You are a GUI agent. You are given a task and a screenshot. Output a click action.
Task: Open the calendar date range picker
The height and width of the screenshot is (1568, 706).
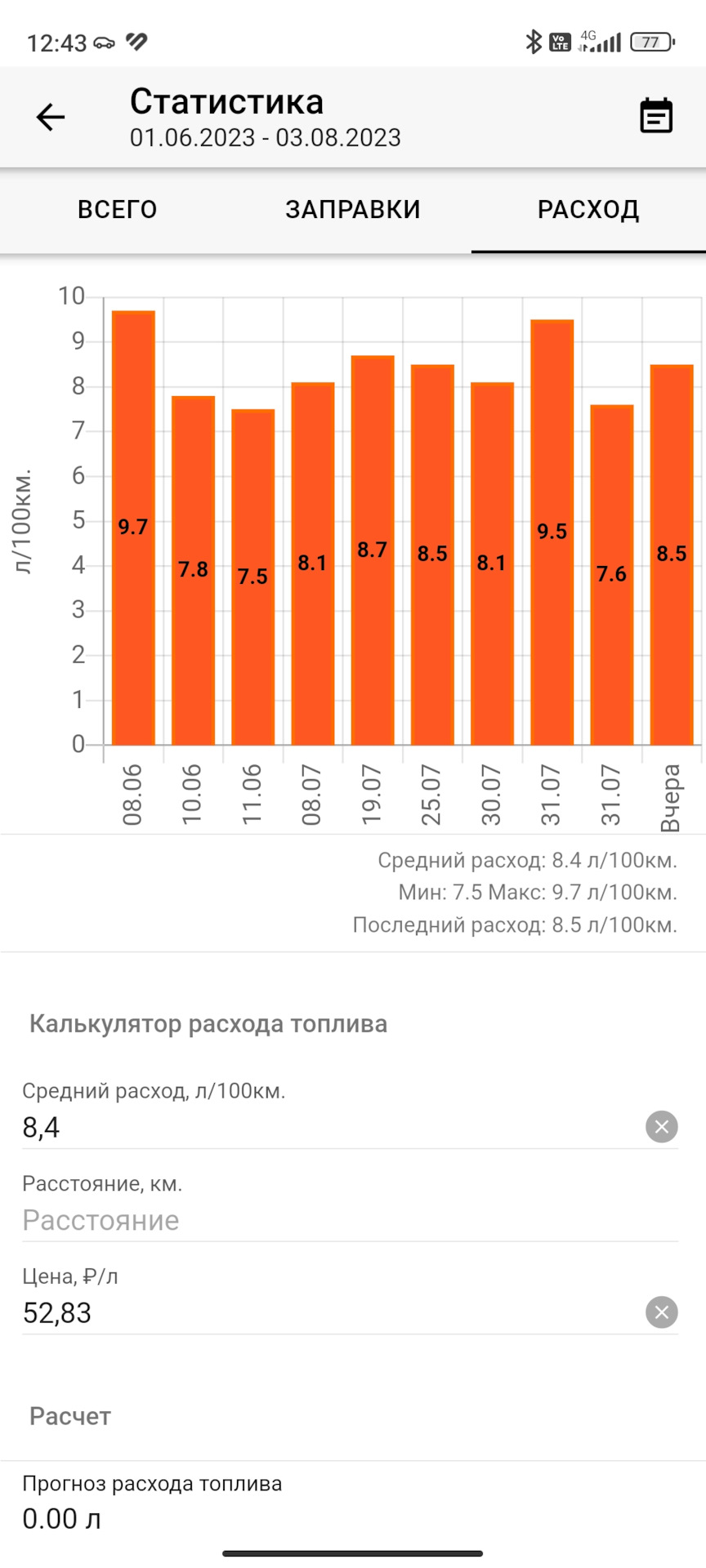pyautogui.click(x=655, y=116)
